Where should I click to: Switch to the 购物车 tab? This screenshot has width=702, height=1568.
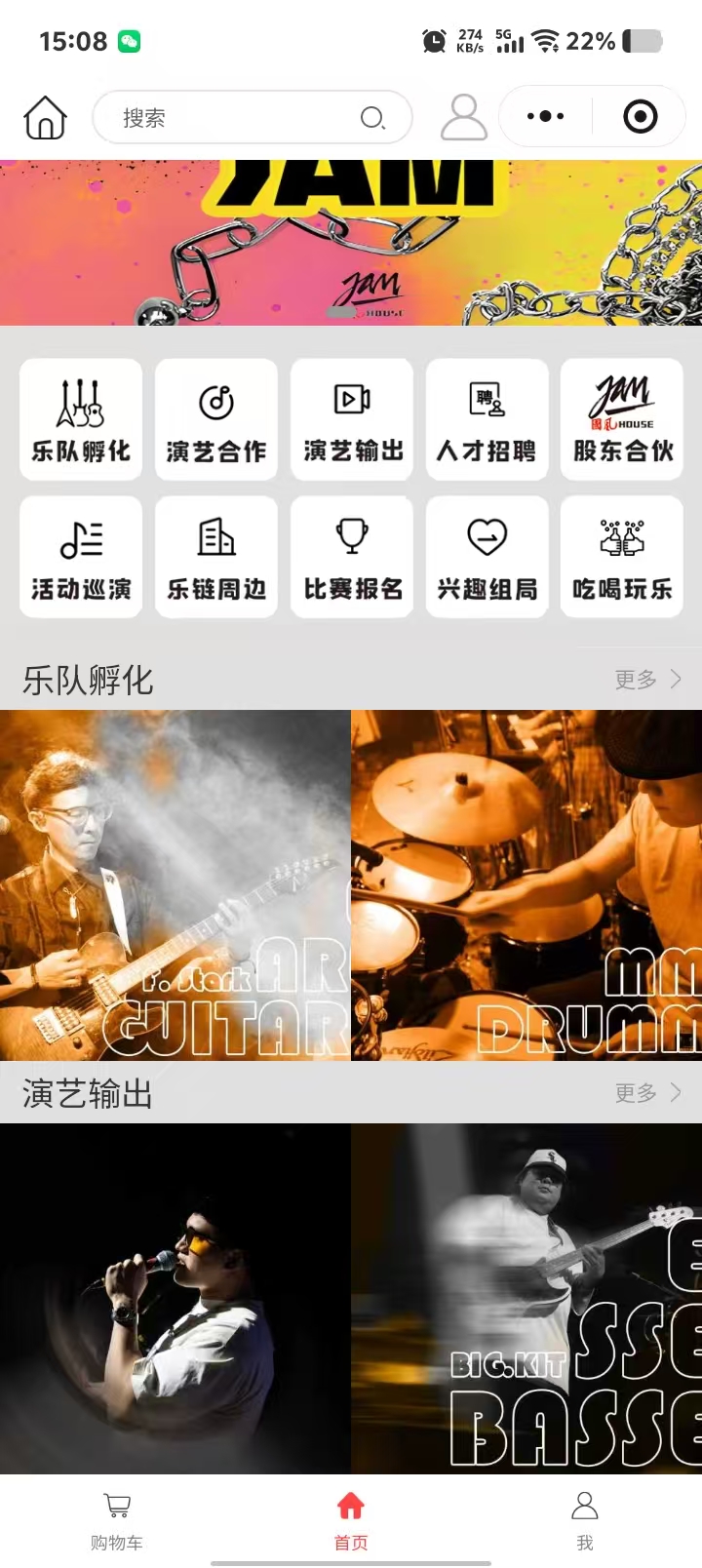coord(117,1520)
